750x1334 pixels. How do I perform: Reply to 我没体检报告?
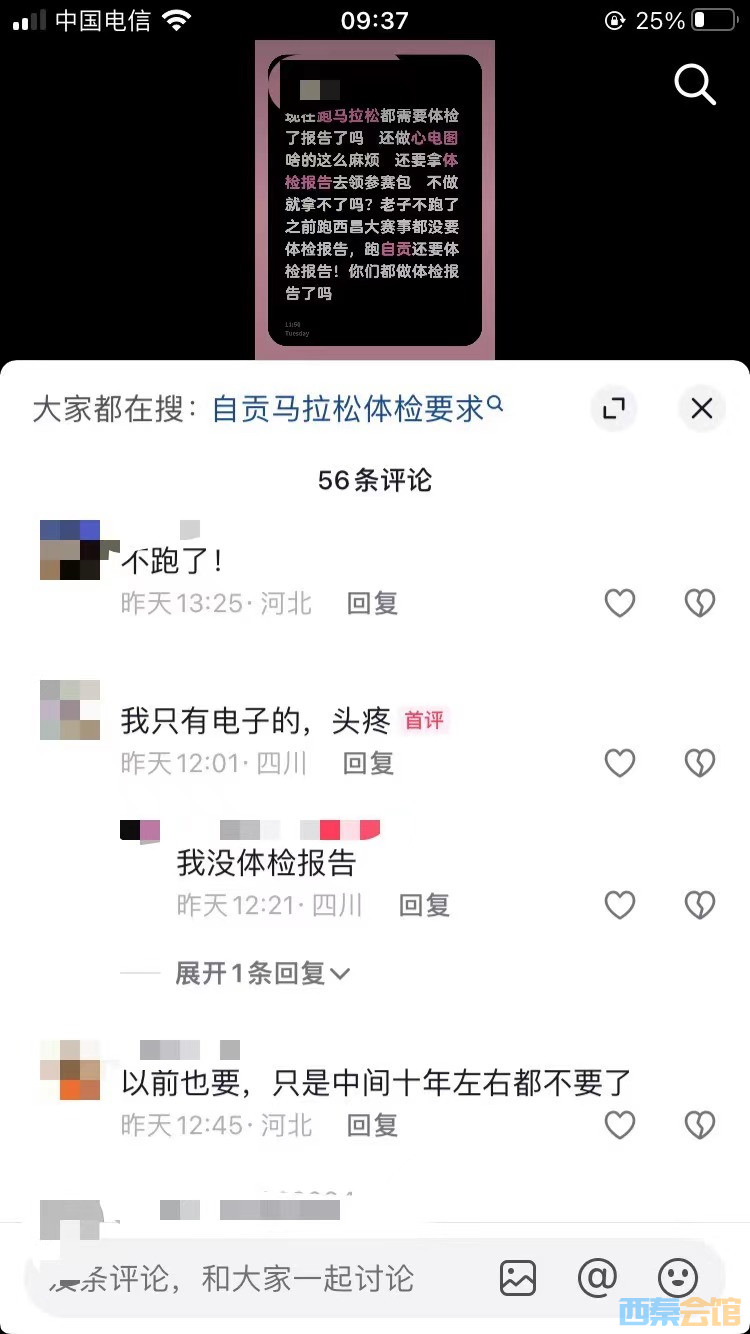(x=424, y=905)
